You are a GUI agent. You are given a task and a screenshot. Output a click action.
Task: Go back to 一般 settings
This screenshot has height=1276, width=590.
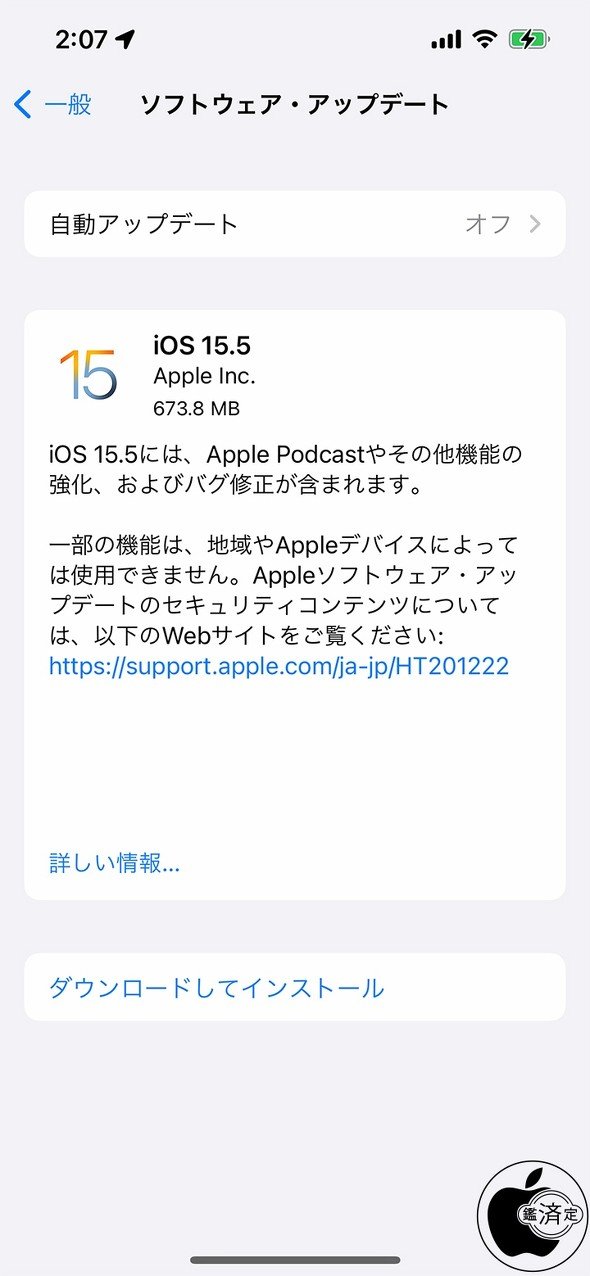(54, 104)
